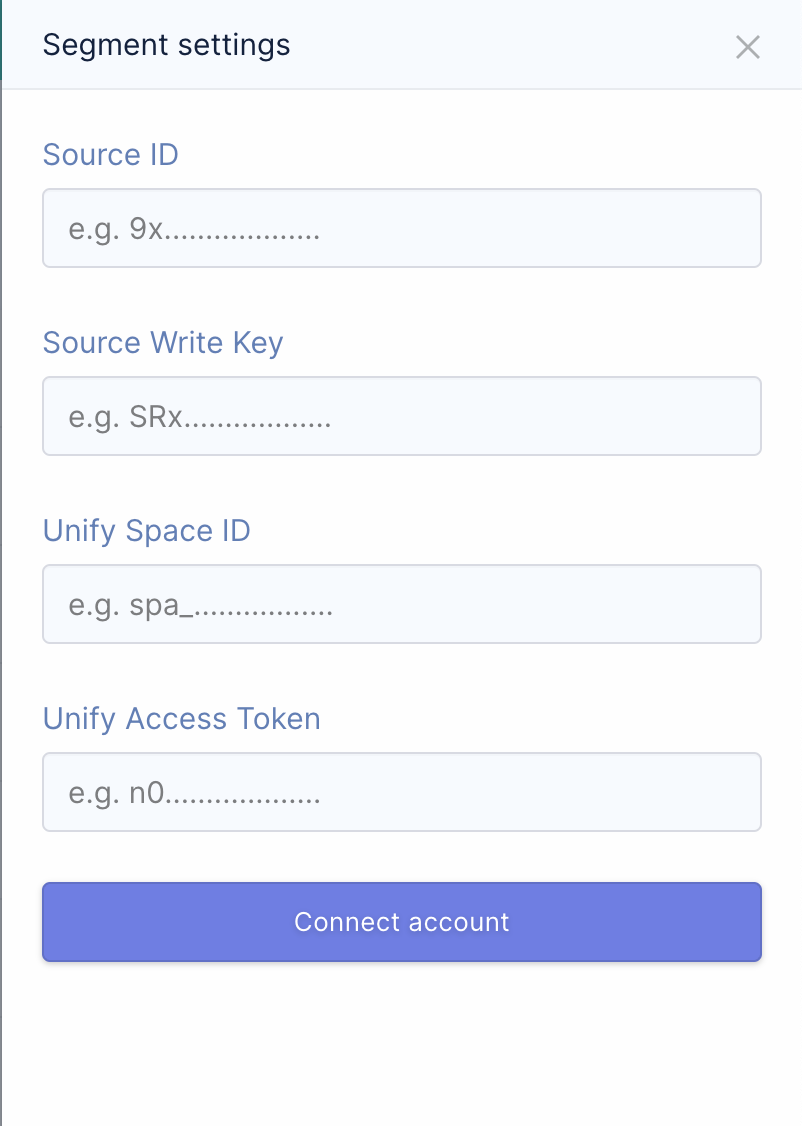Close the Segment settings panel
Viewport: 802px width, 1126px height.
click(747, 47)
